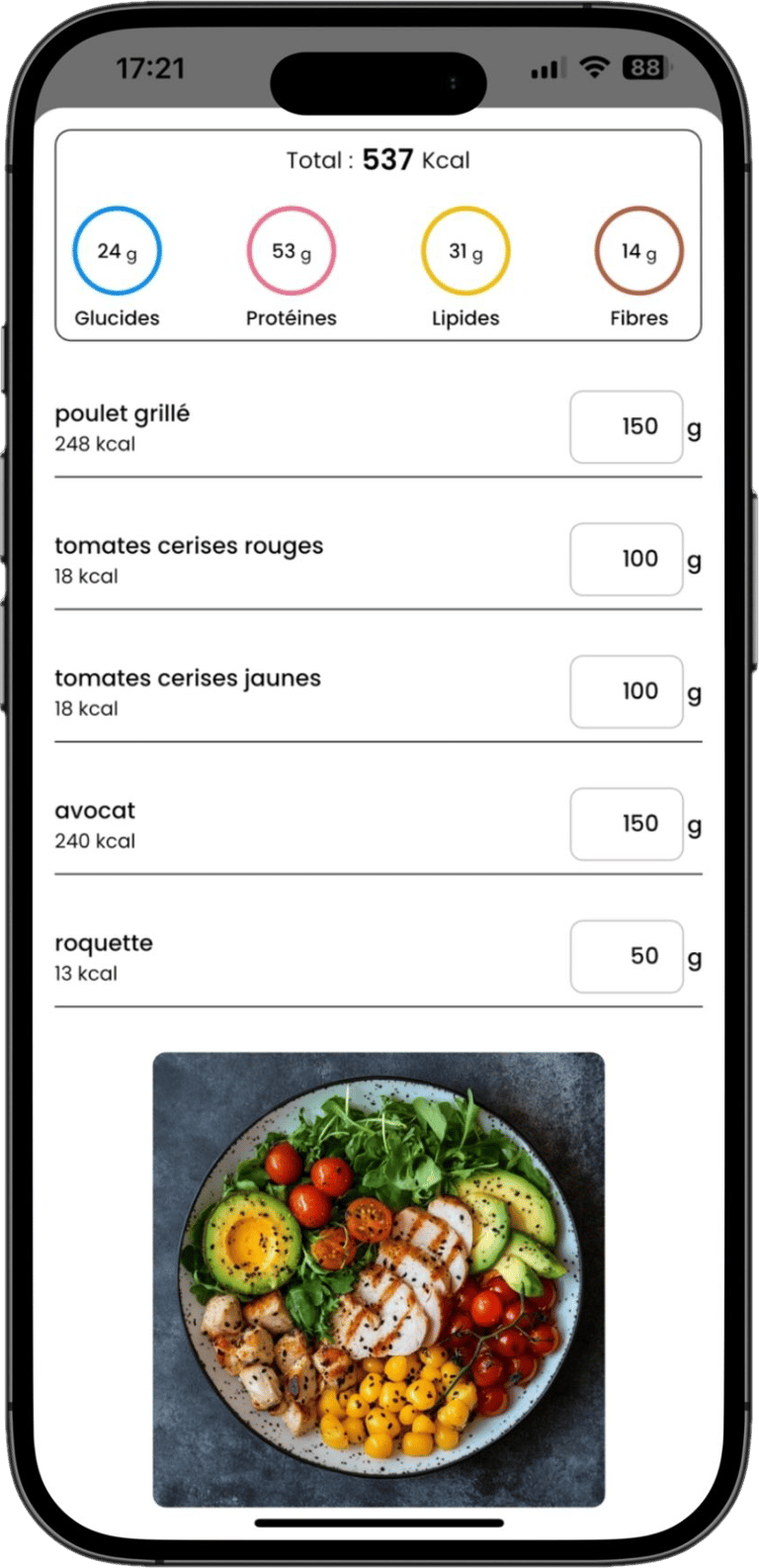Edit the poulet grillé gram quantity
This screenshot has height=1568, width=759.
(626, 427)
